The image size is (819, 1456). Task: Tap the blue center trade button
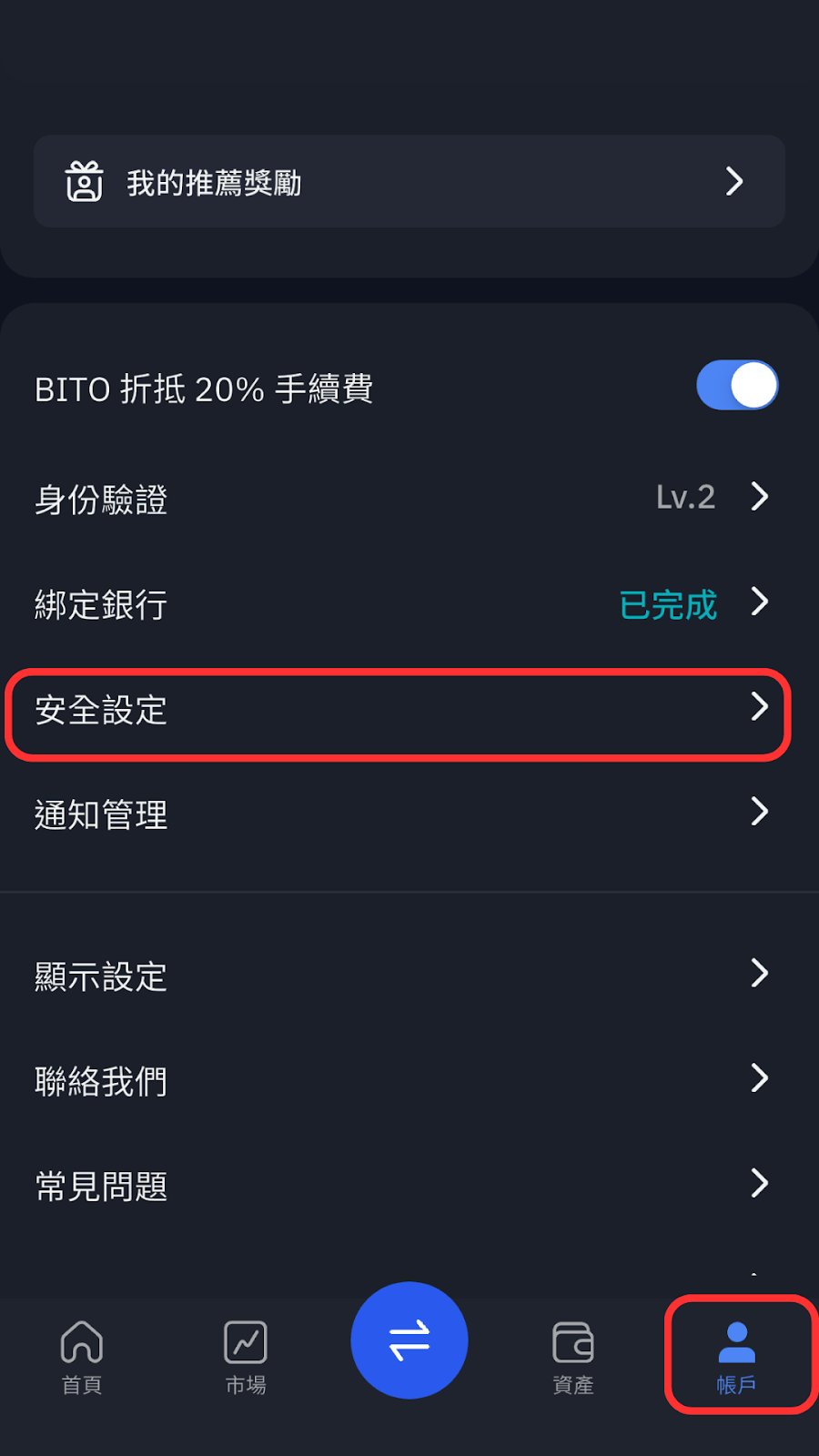point(409,1340)
